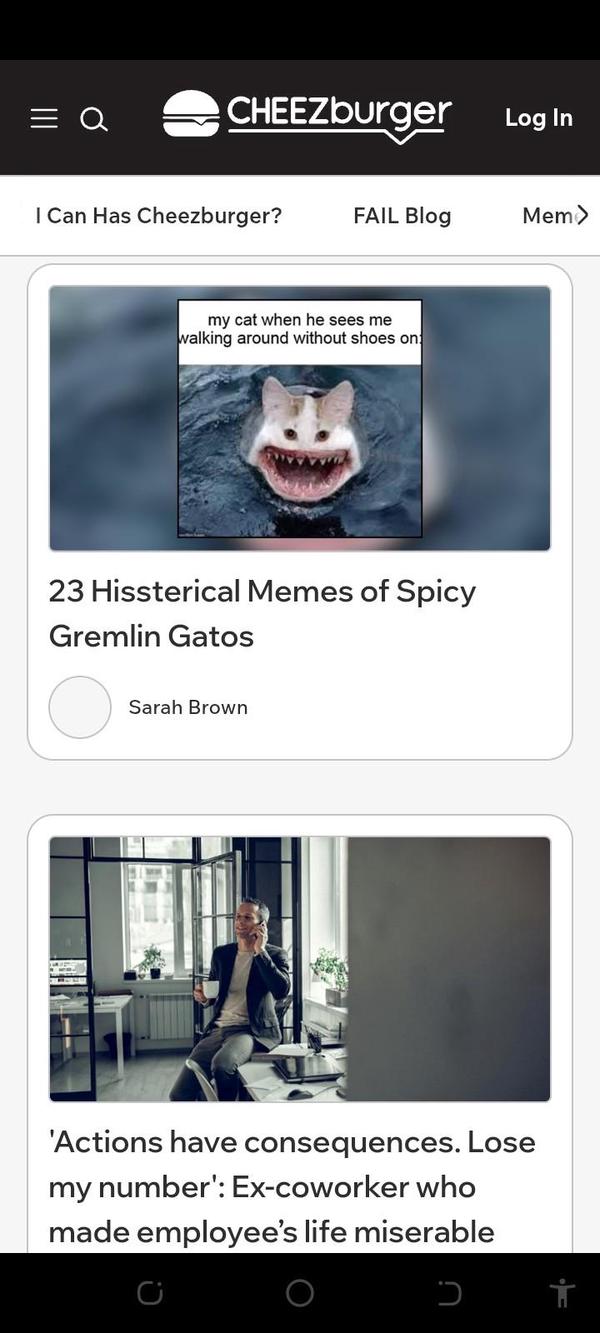Switch to FAIL Blog tab
Viewport: 600px width, 1333px height.
click(402, 216)
